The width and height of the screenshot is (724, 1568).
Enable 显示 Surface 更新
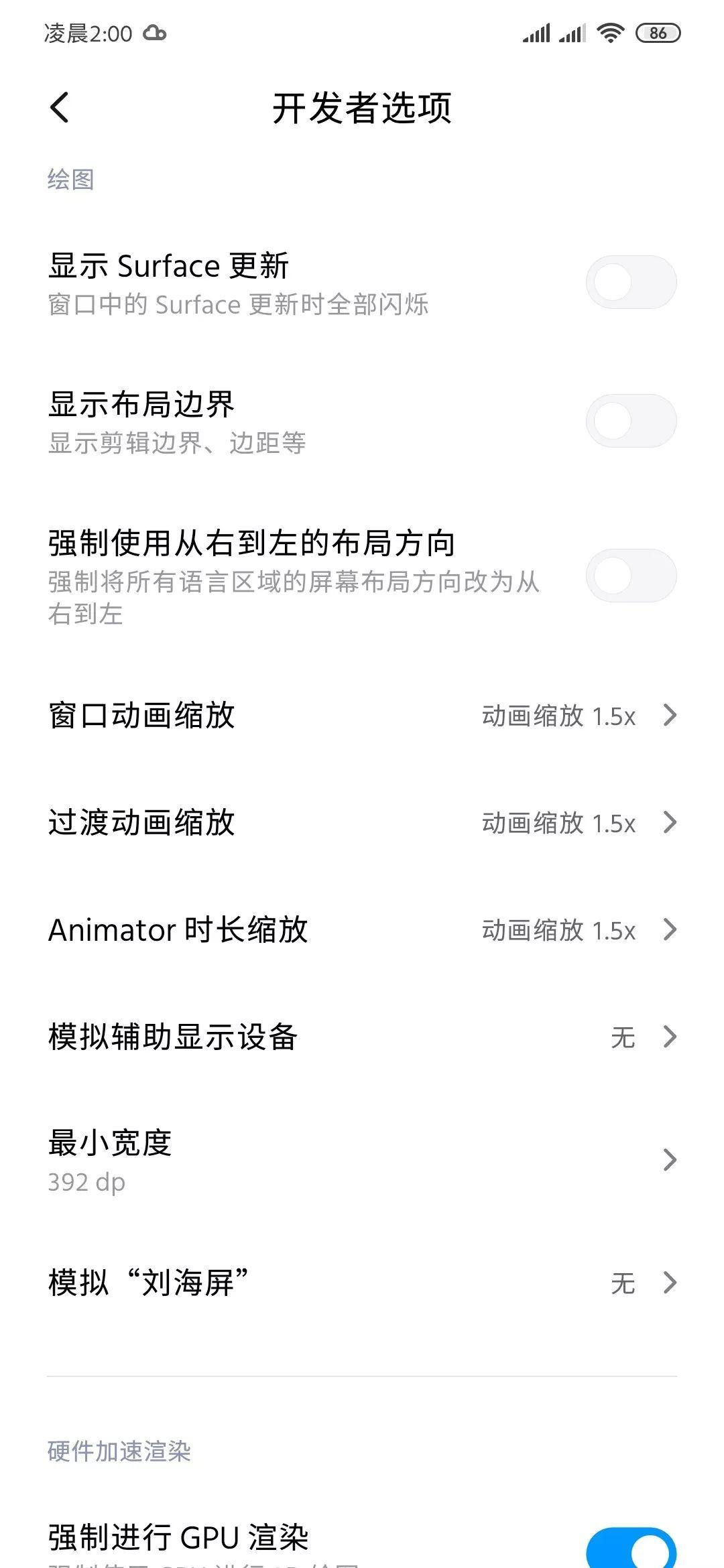[x=630, y=281]
